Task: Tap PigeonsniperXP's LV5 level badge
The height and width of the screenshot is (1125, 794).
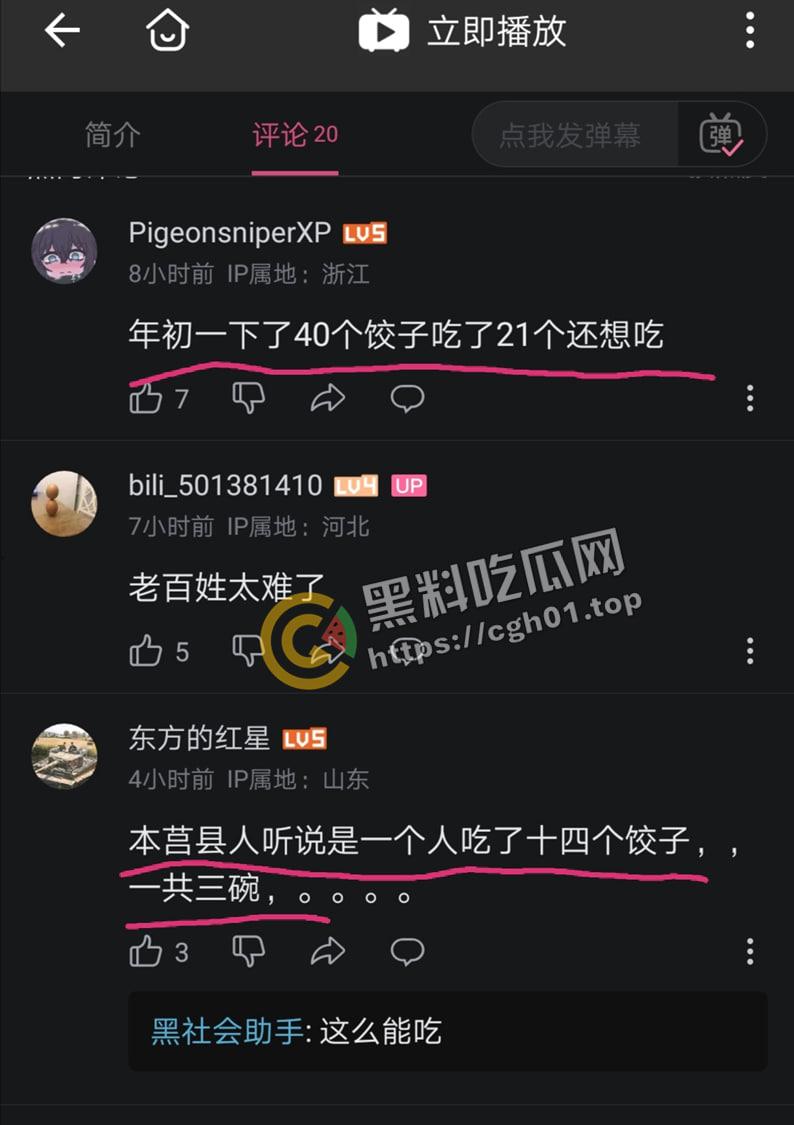Action: [363, 232]
